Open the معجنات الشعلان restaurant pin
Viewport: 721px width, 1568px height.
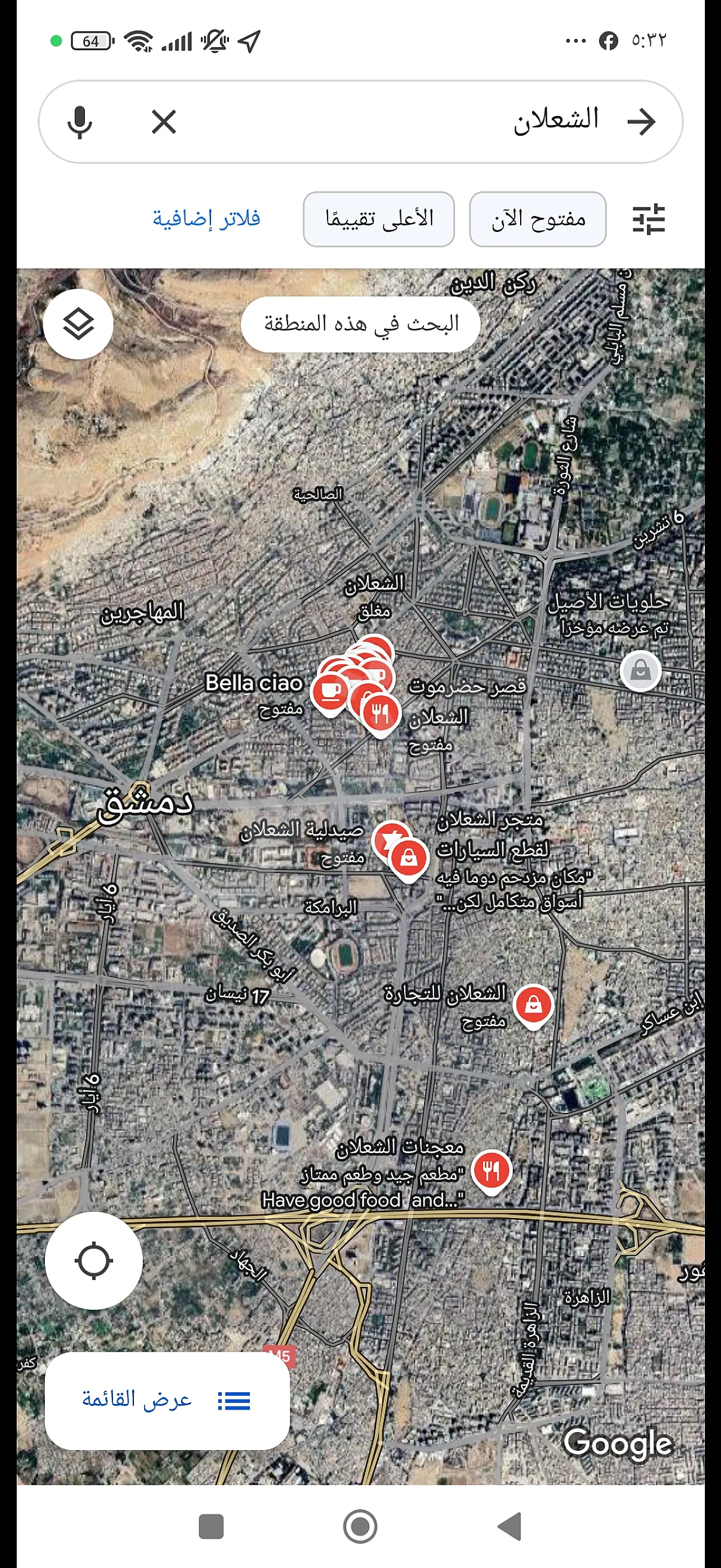pos(491,1169)
